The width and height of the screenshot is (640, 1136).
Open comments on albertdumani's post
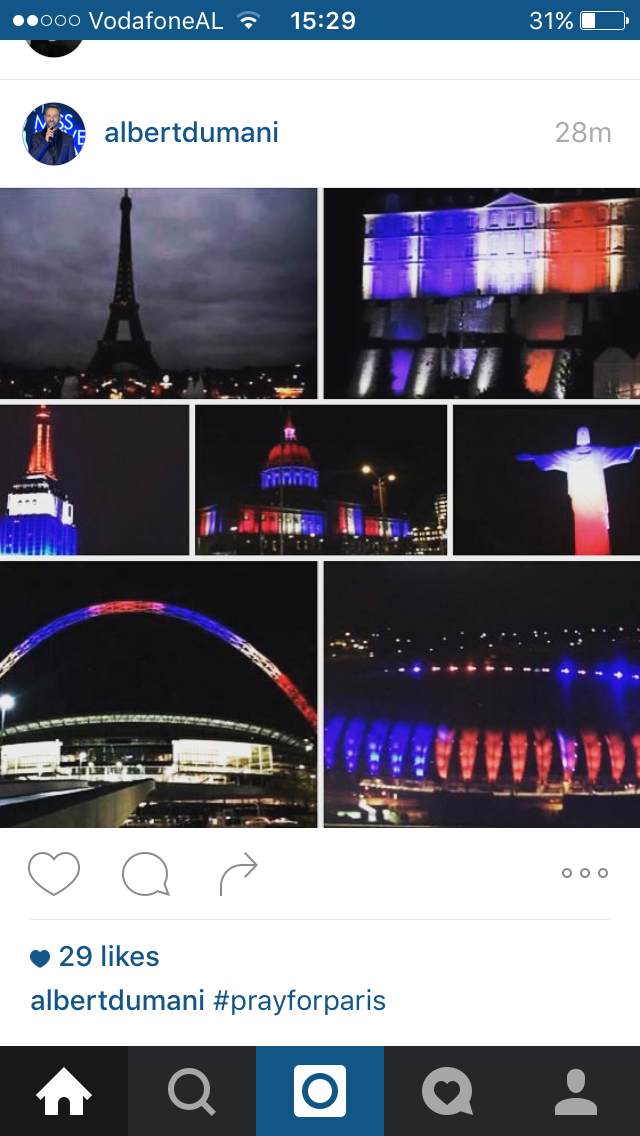[145, 874]
